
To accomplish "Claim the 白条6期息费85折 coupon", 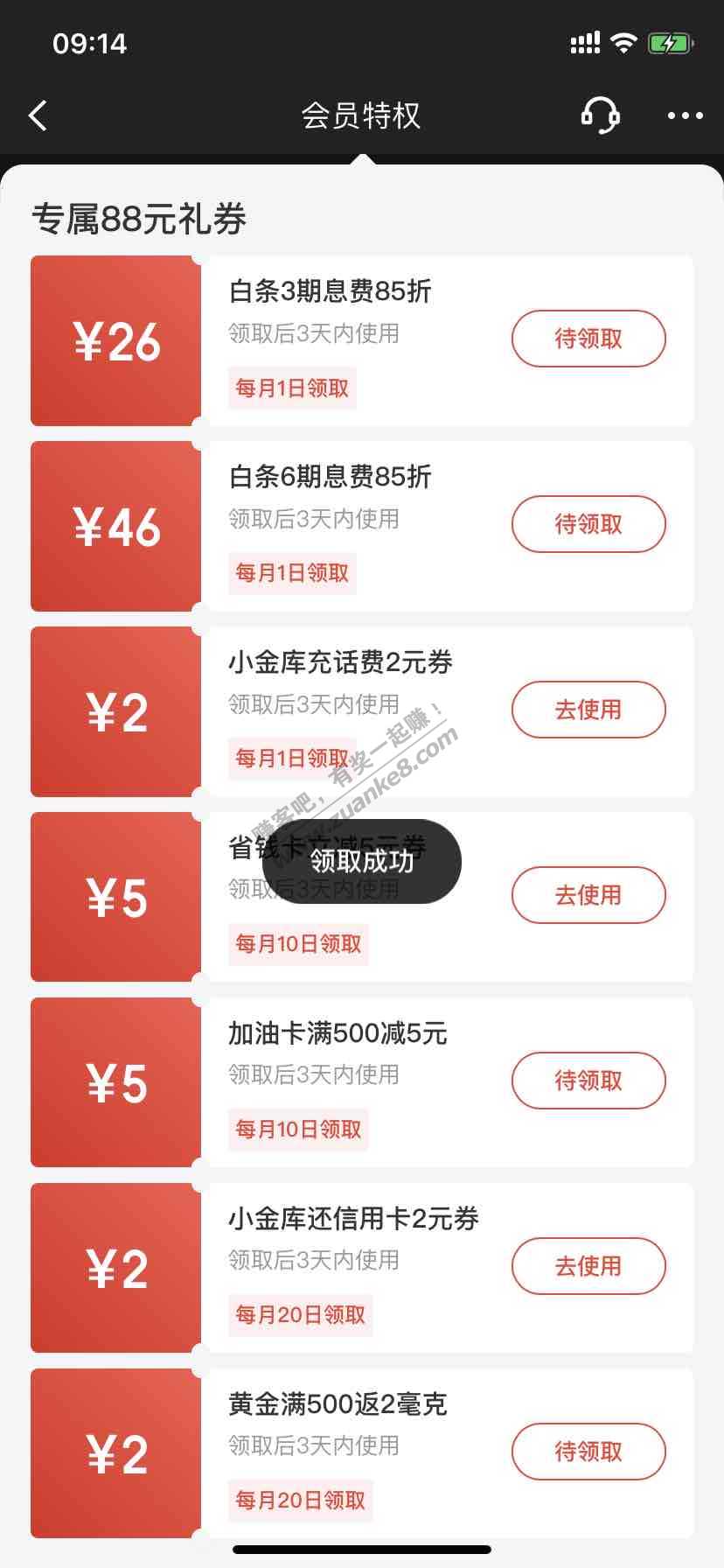I will tap(588, 524).
